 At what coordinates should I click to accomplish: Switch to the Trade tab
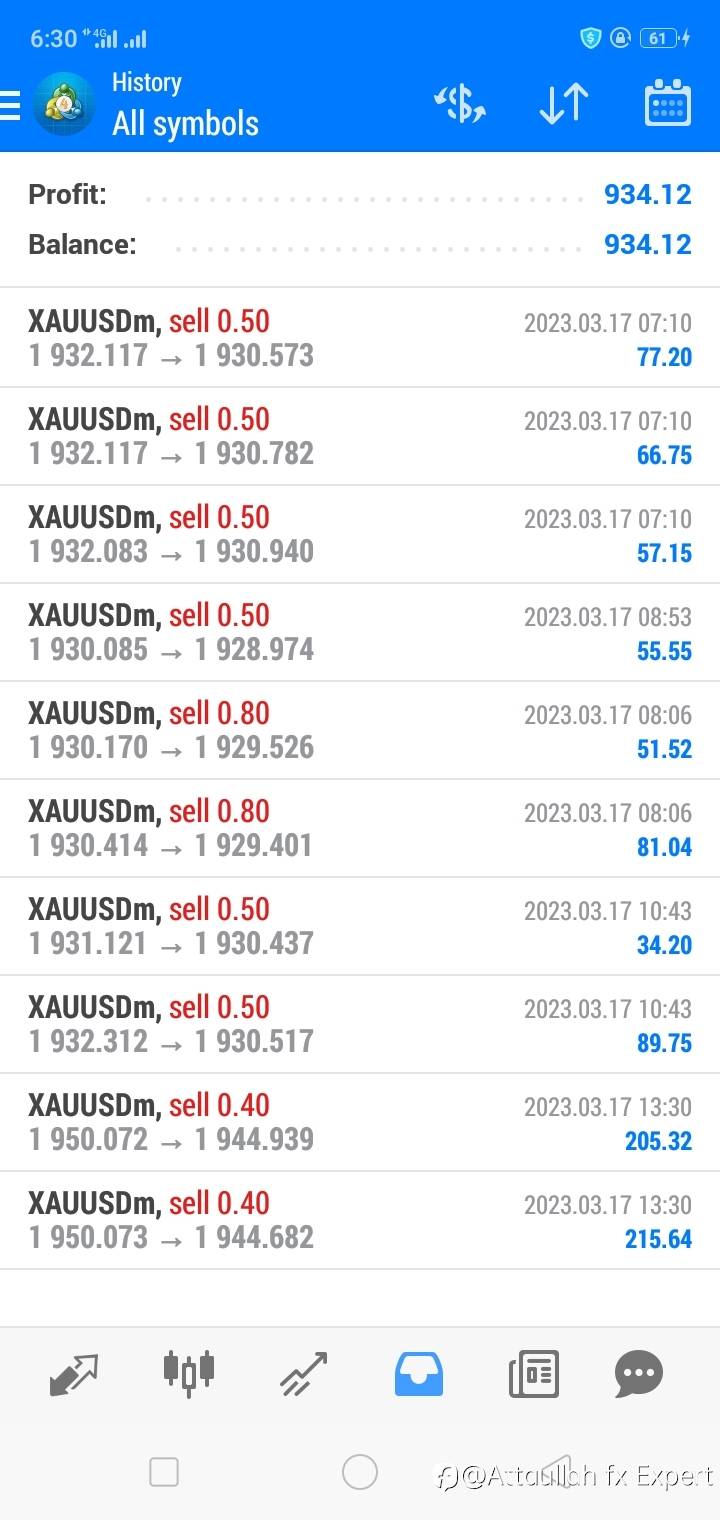(304, 1374)
